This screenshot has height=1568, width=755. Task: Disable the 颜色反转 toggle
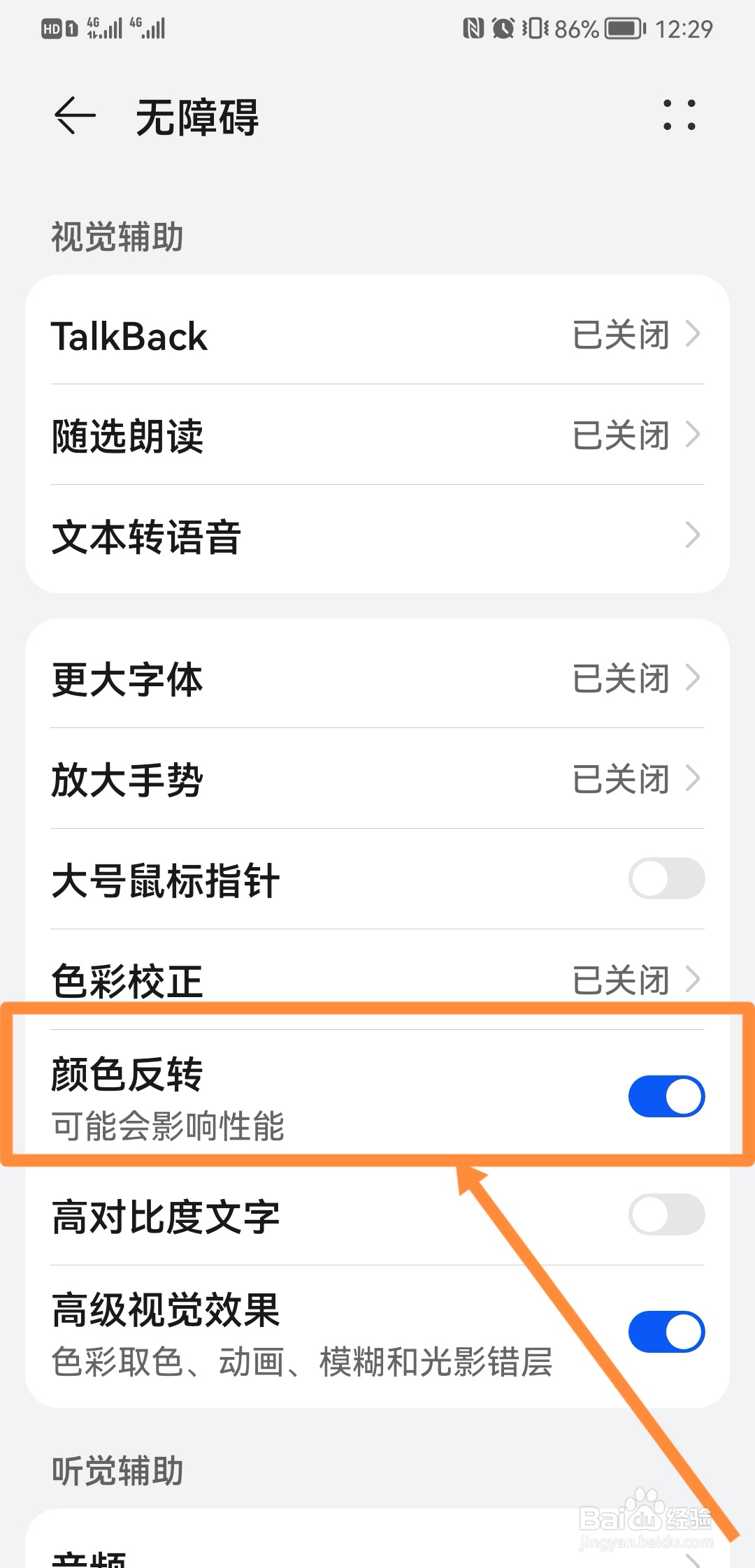click(x=666, y=1096)
